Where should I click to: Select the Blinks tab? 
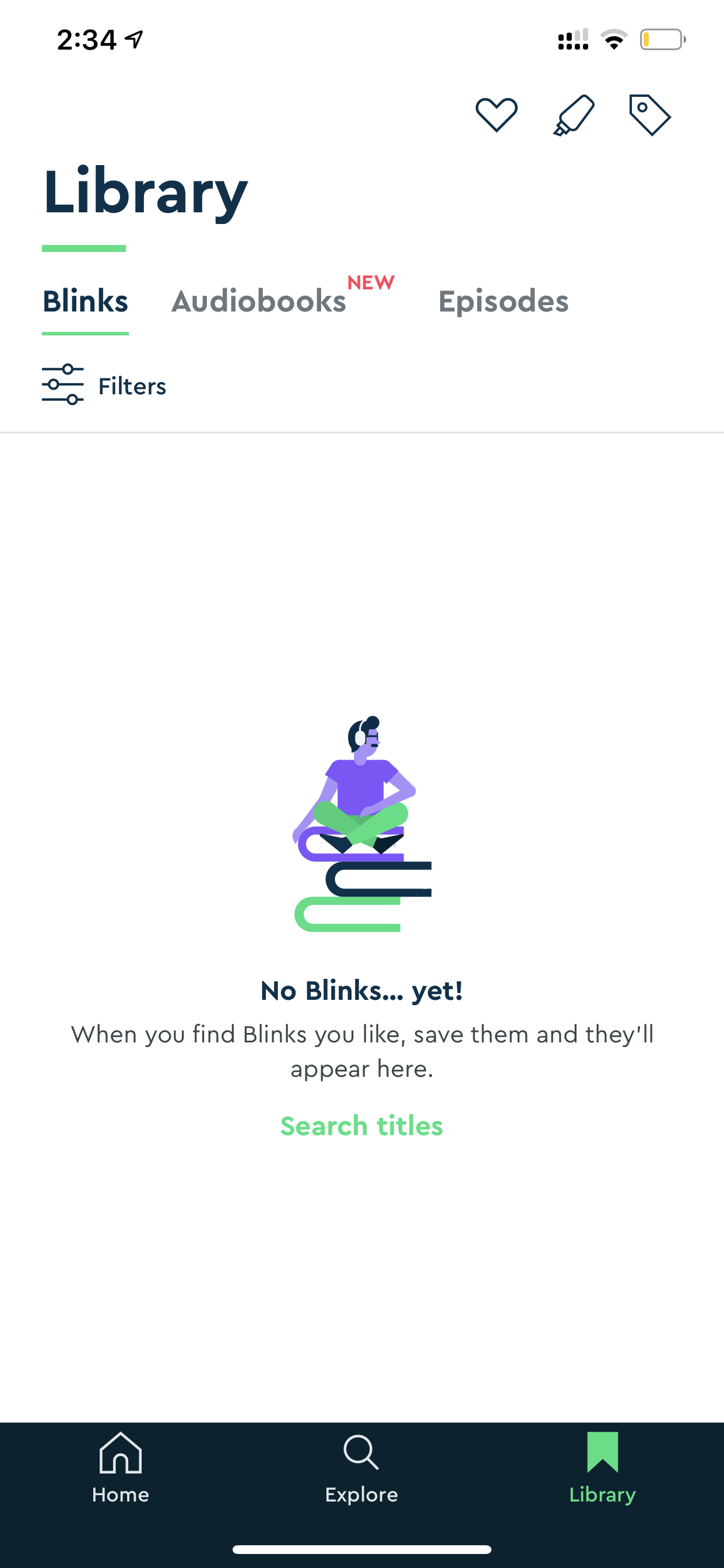85,302
